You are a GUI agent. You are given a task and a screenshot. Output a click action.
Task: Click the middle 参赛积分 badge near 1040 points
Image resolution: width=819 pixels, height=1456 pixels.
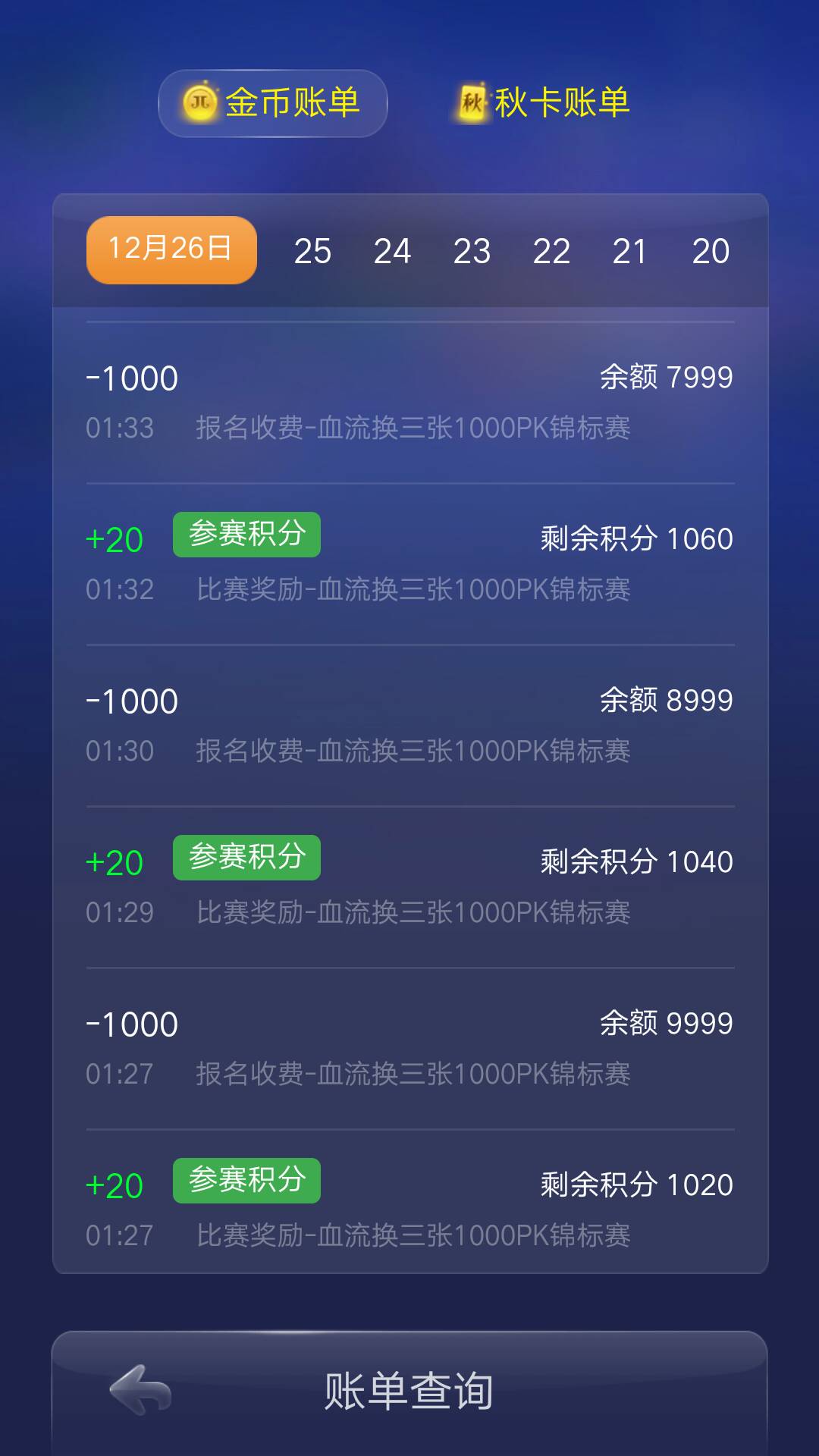coord(246,858)
